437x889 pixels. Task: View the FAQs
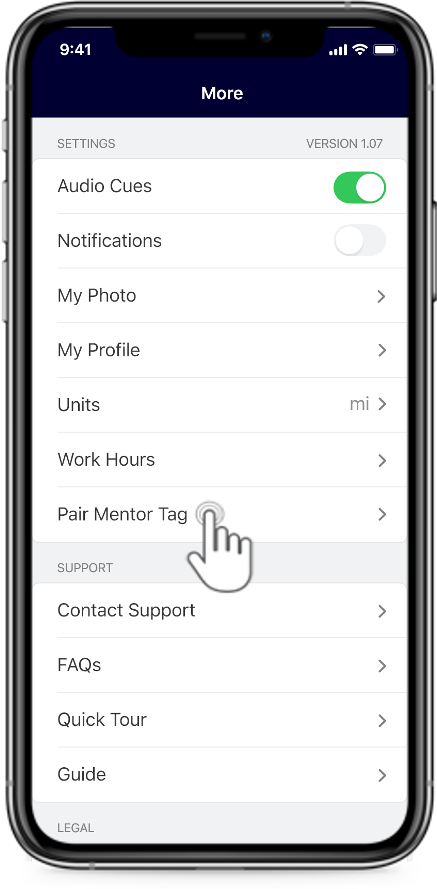click(x=220, y=665)
